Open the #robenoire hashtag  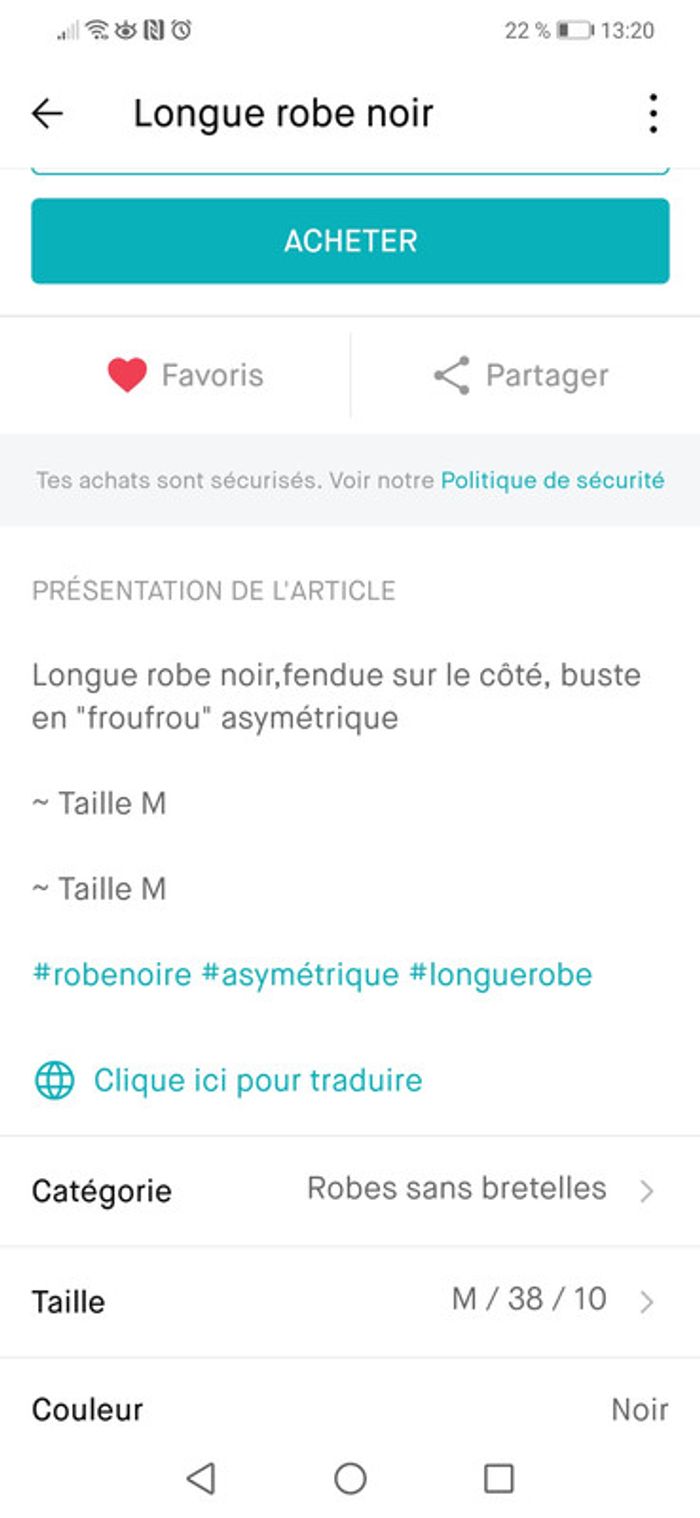pos(111,974)
